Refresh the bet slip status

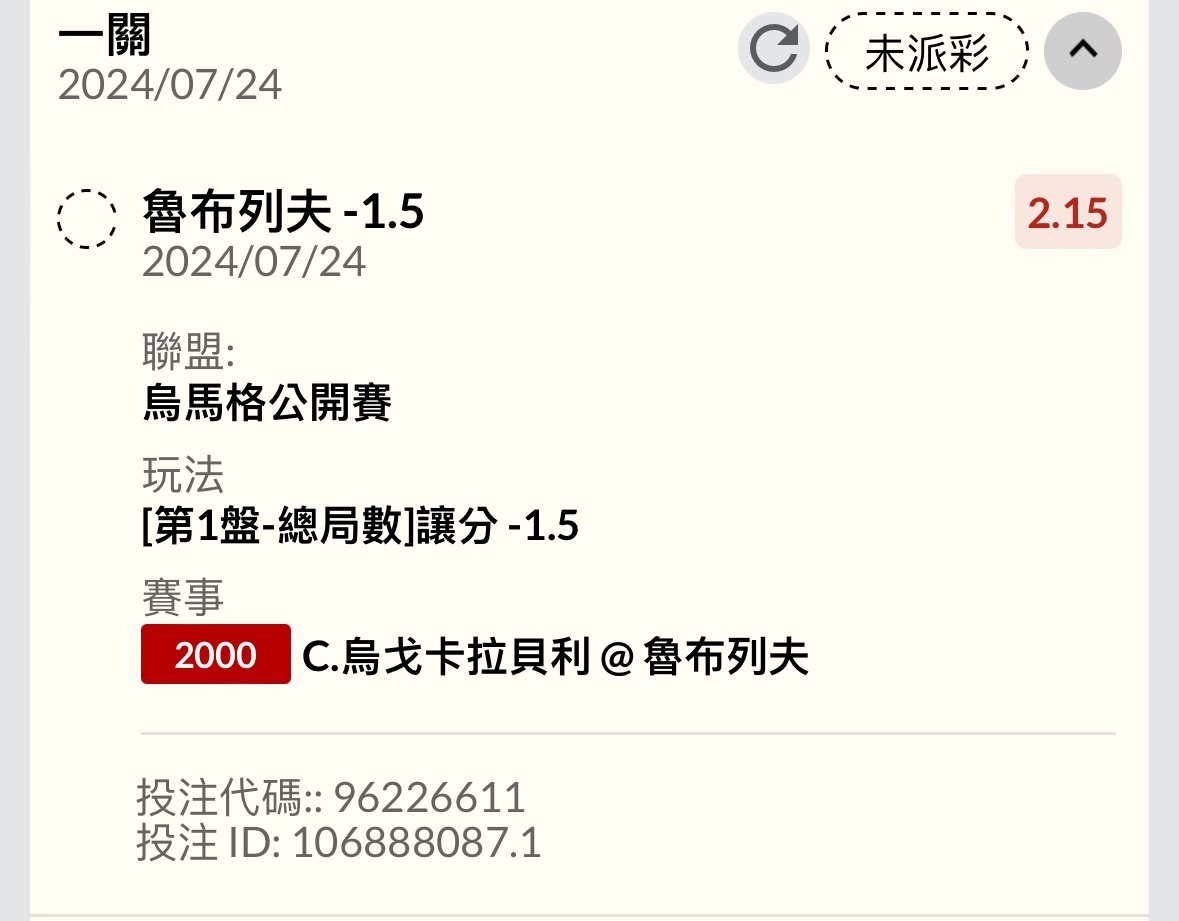pos(773,49)
